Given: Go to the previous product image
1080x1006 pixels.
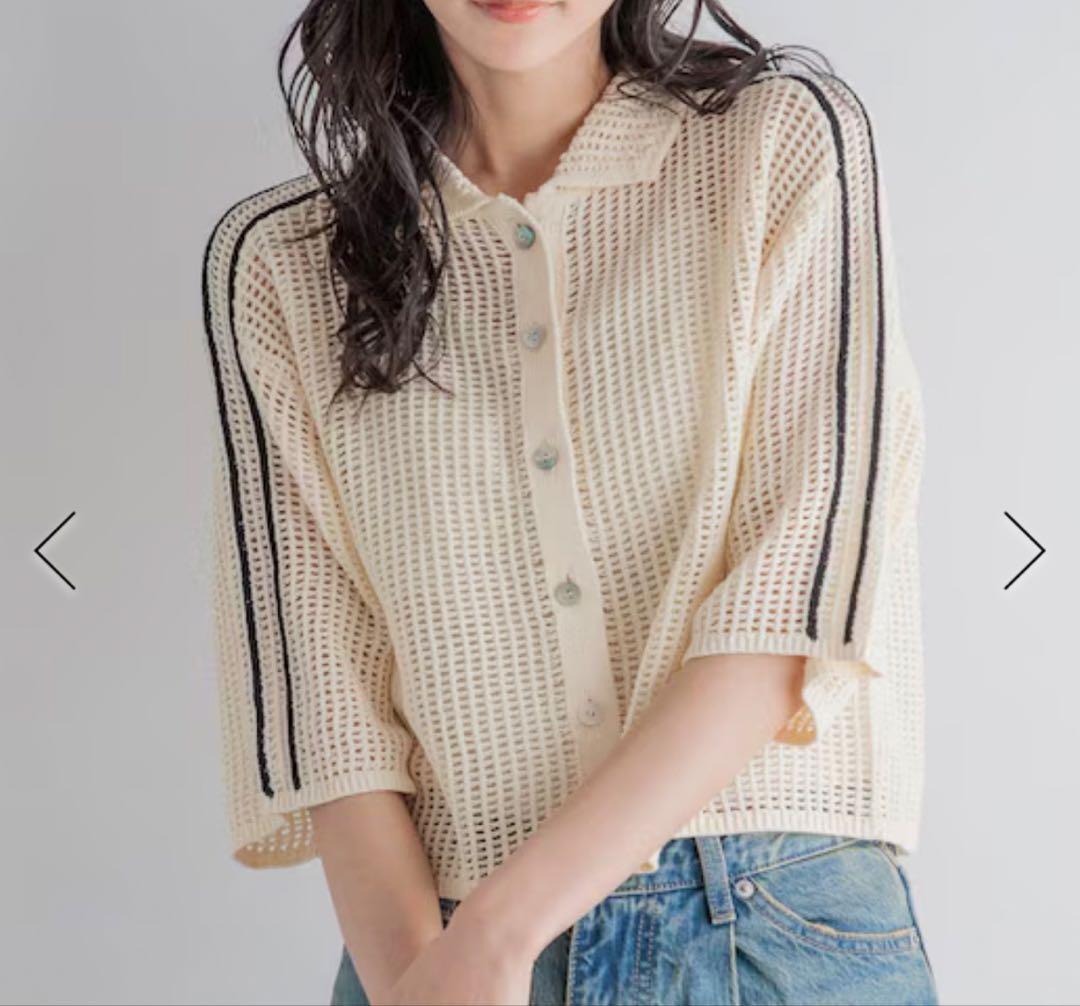Looking at the screenshot, I should click(x=55, y=550).
